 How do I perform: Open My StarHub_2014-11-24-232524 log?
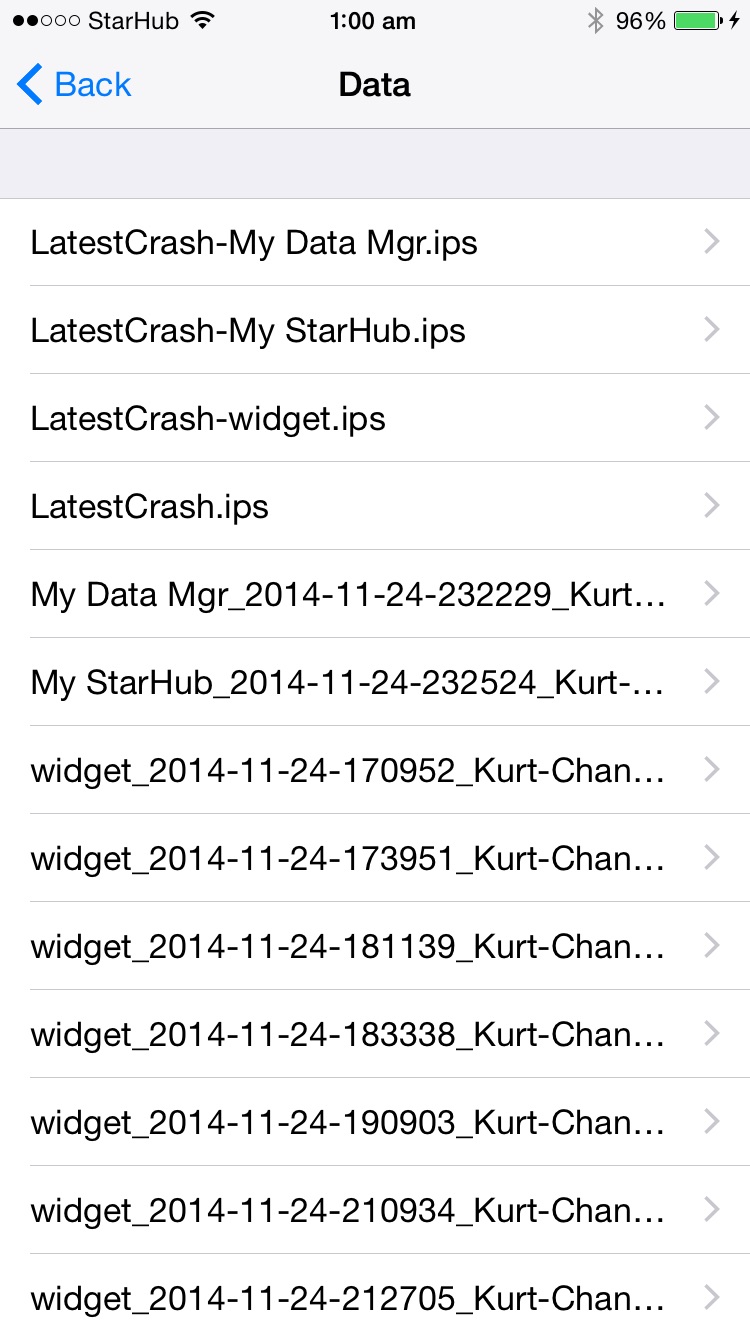[375, 682]
